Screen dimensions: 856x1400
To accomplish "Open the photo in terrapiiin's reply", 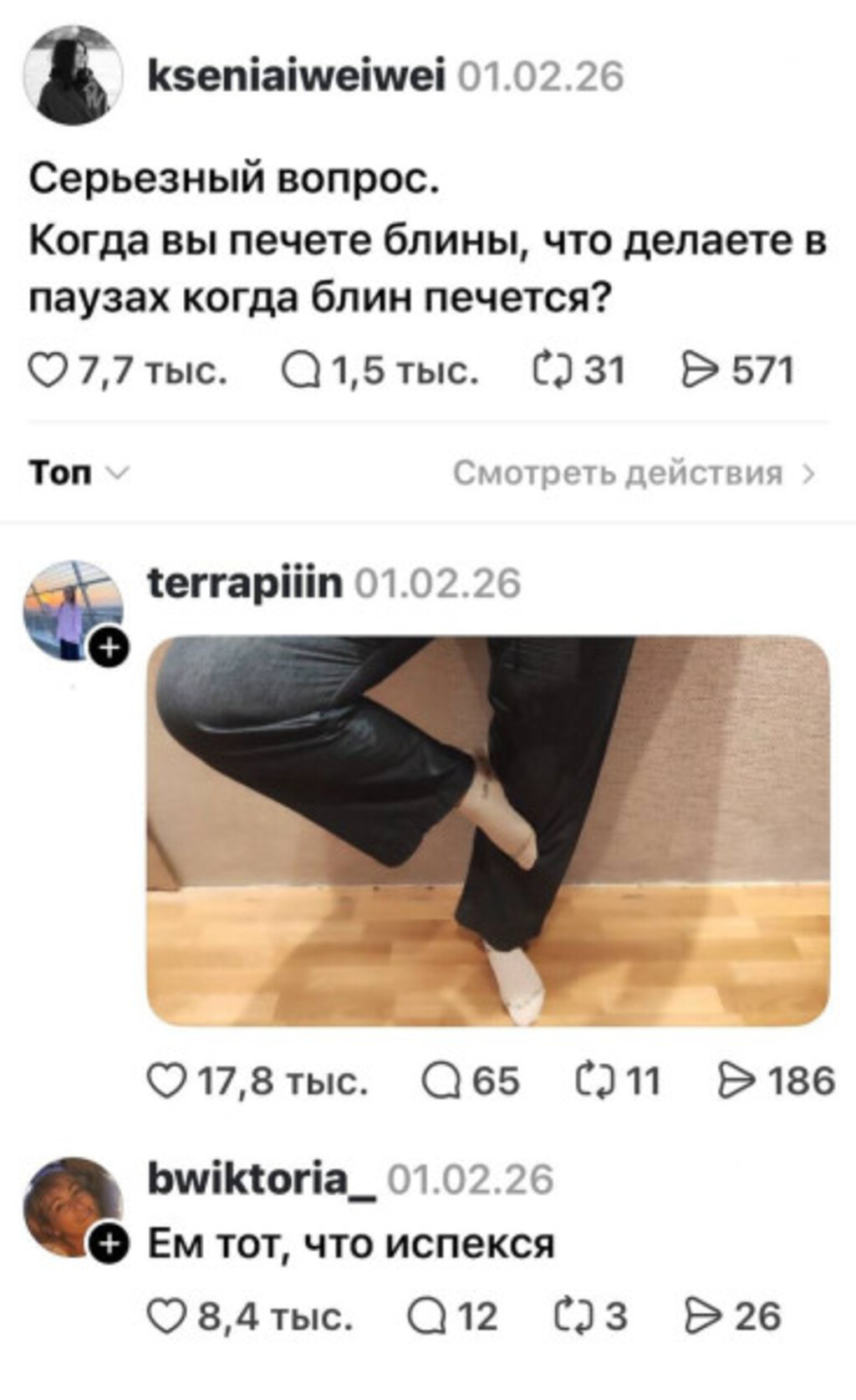I will tap(487, 830).
